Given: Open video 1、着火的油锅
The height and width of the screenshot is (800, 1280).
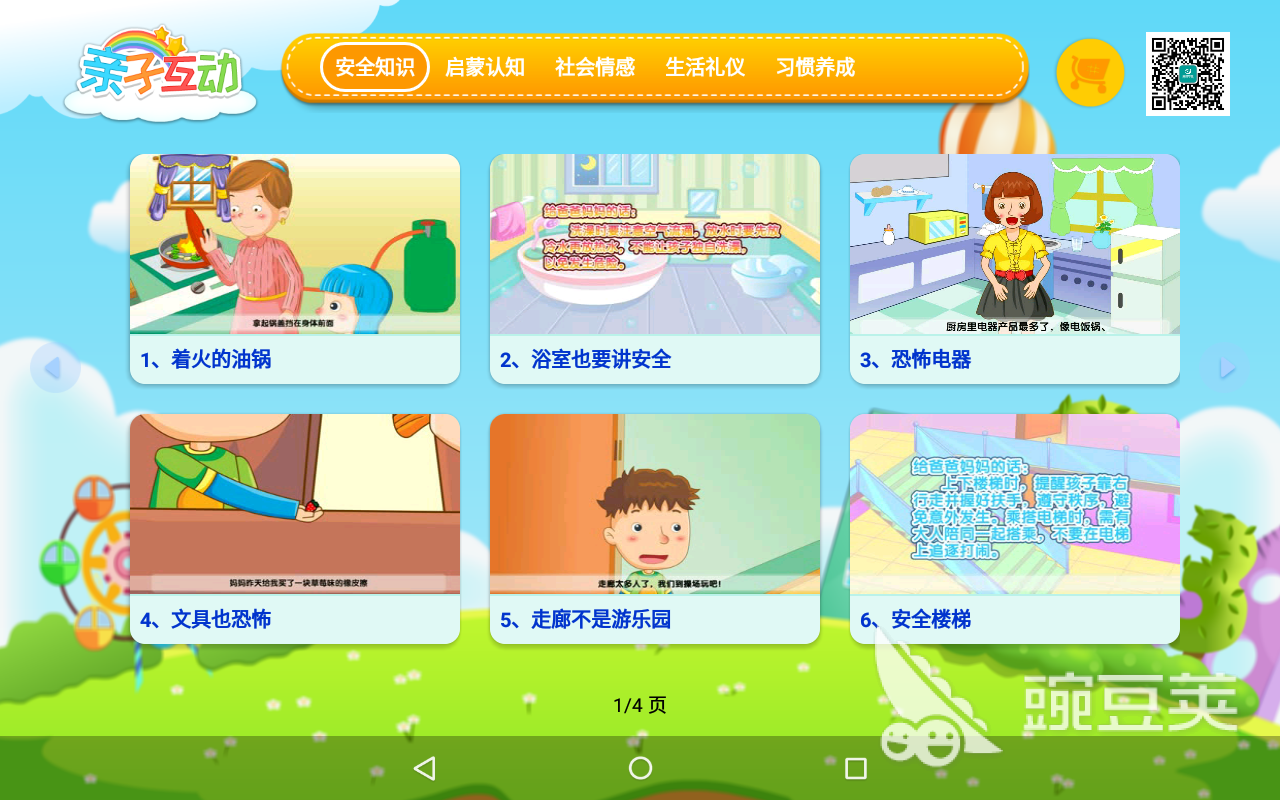Looking at the screenshot, I should tap(295, 268).
